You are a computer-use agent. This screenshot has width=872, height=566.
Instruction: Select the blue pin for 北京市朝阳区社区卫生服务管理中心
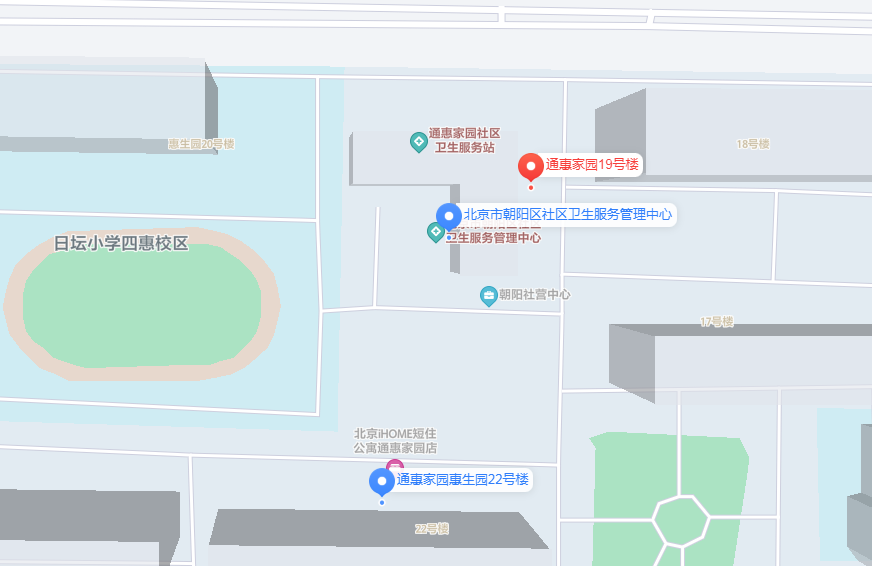(x=449, y=216)
